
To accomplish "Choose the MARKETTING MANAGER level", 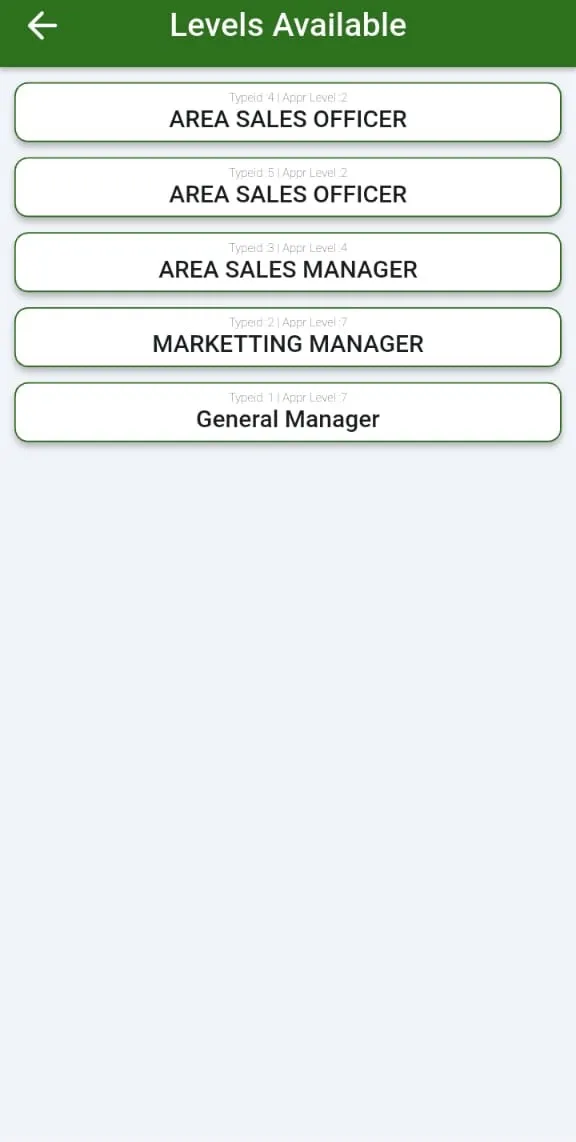I will 288,337.
